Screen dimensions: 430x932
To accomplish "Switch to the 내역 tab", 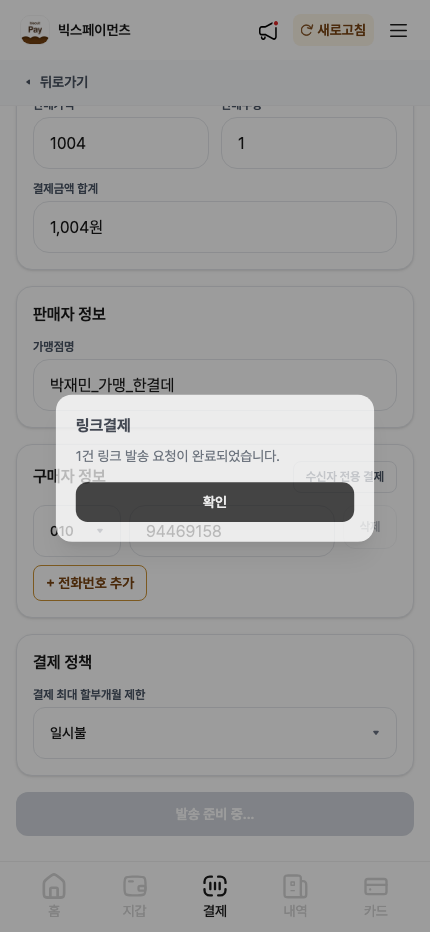I will pyautogui.click(x=295, y=895).
